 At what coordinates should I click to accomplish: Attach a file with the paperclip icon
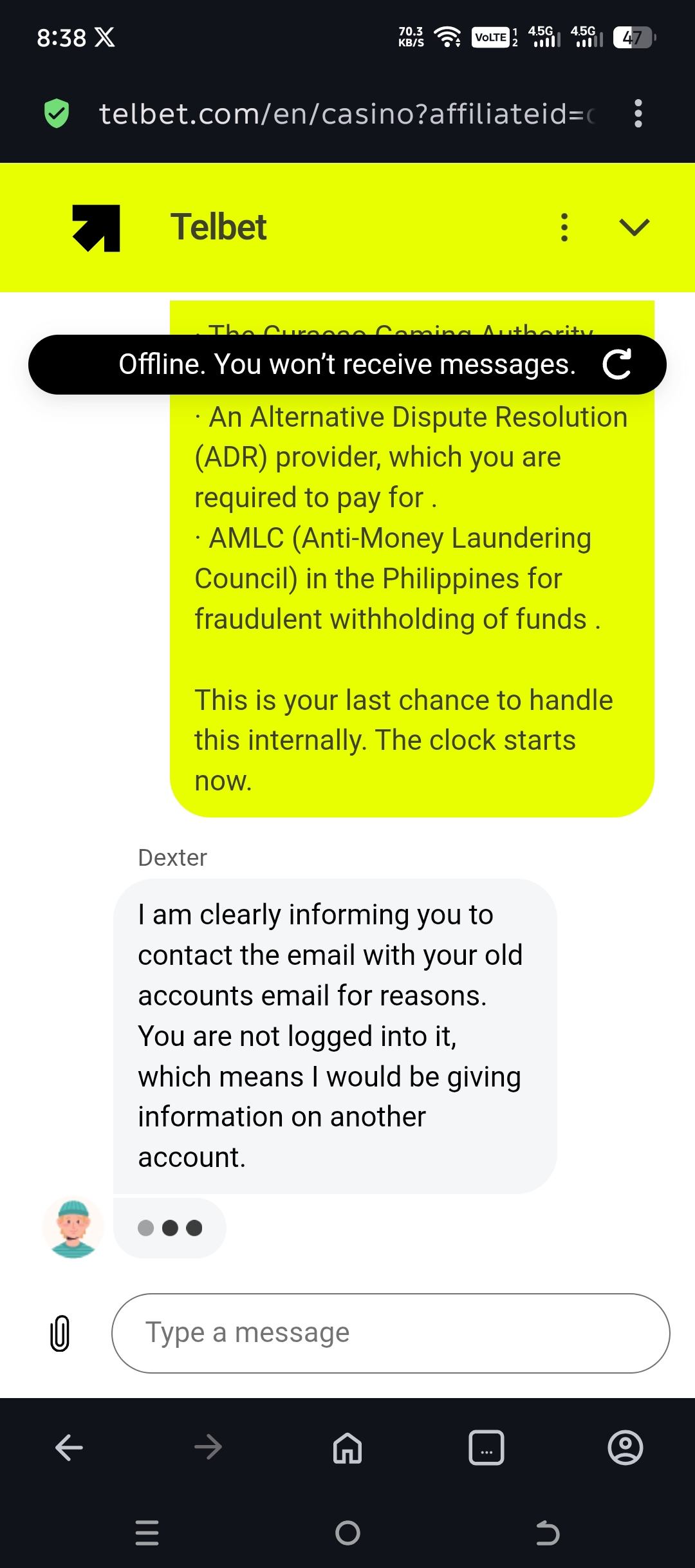60,1333
